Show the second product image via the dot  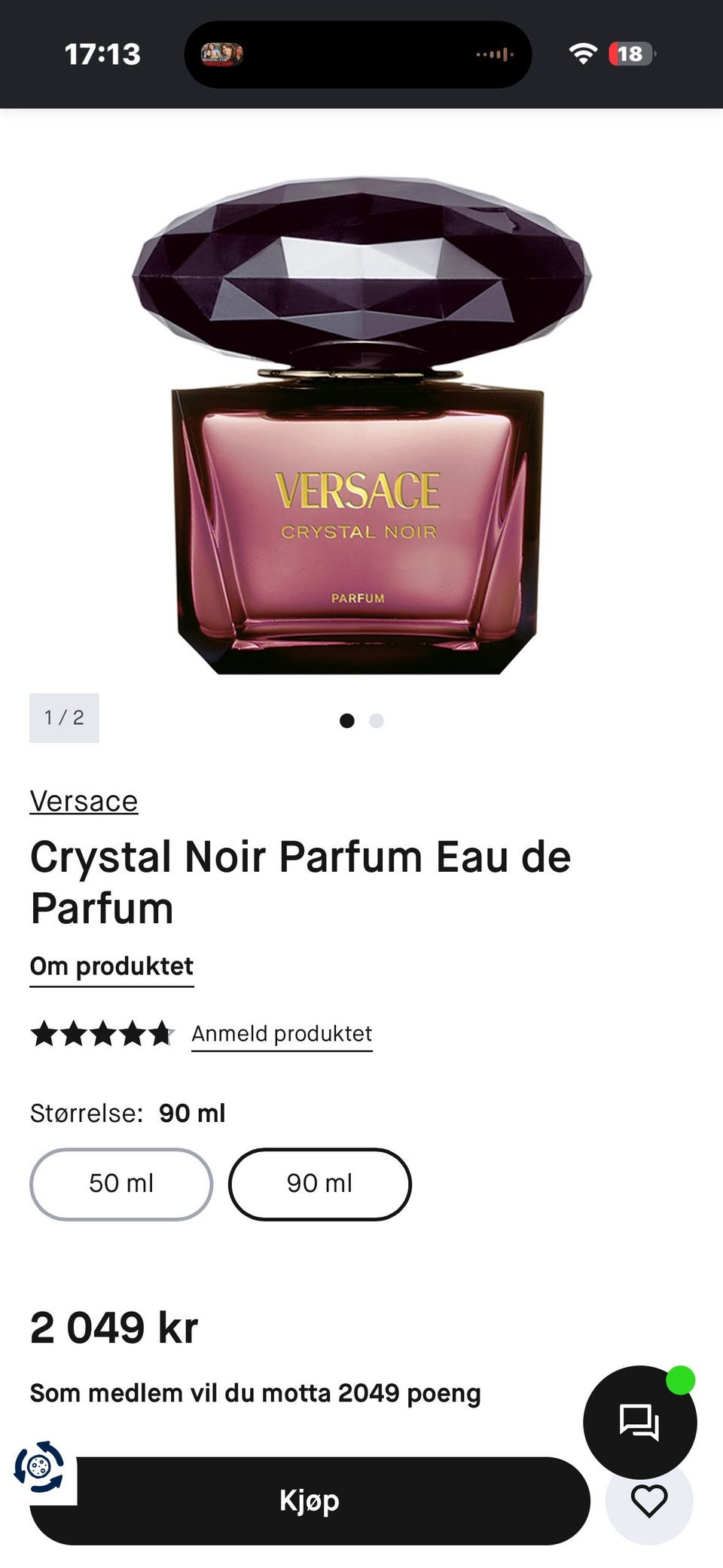(377, 721)
